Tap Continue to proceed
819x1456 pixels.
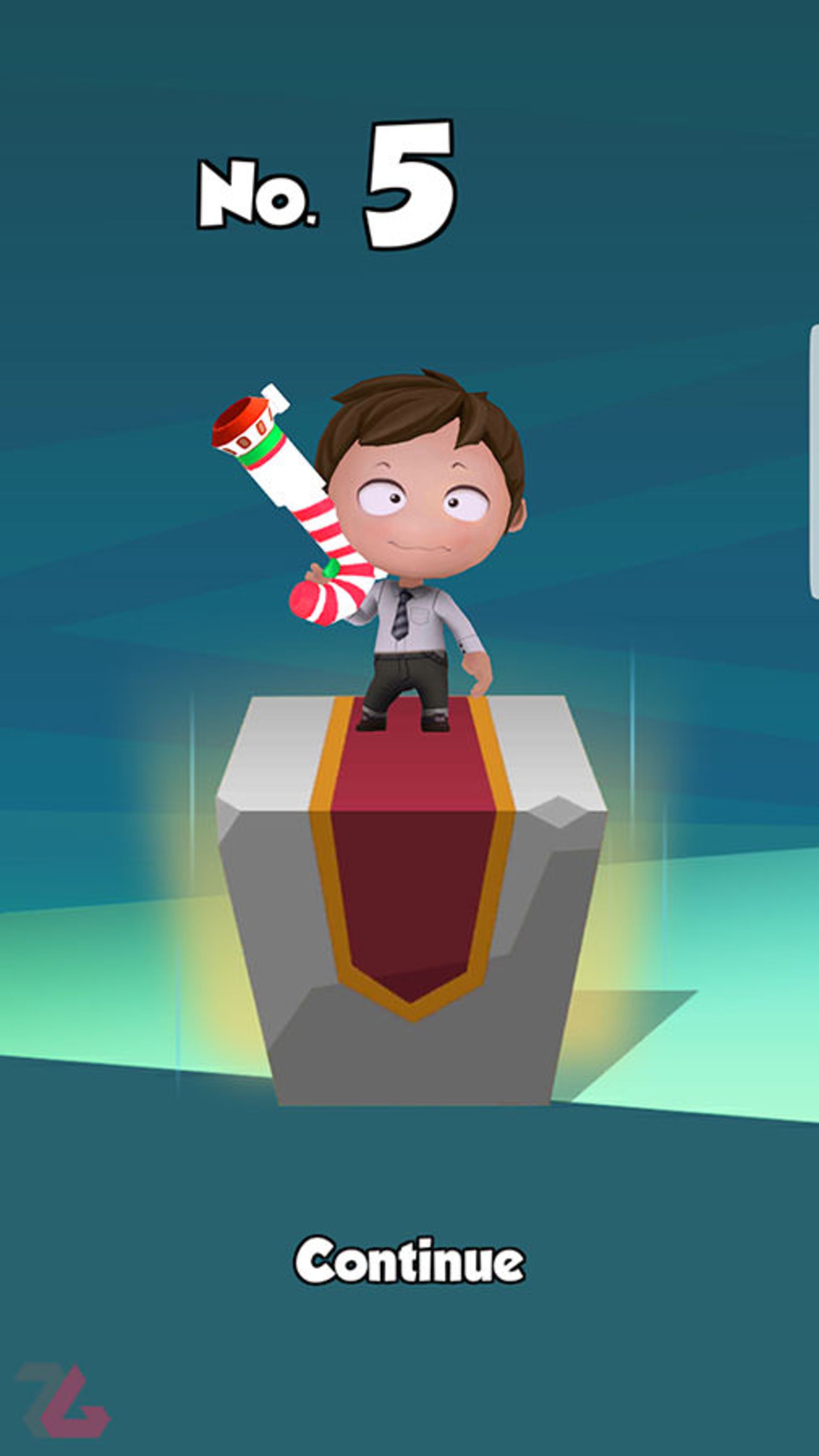[409, 1260]
